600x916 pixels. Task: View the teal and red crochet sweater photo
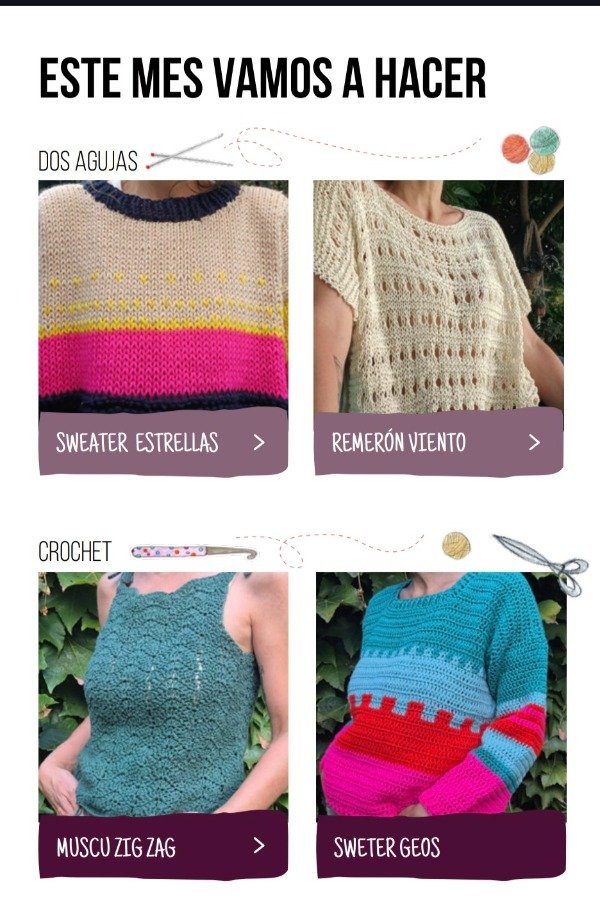(440, 692)
